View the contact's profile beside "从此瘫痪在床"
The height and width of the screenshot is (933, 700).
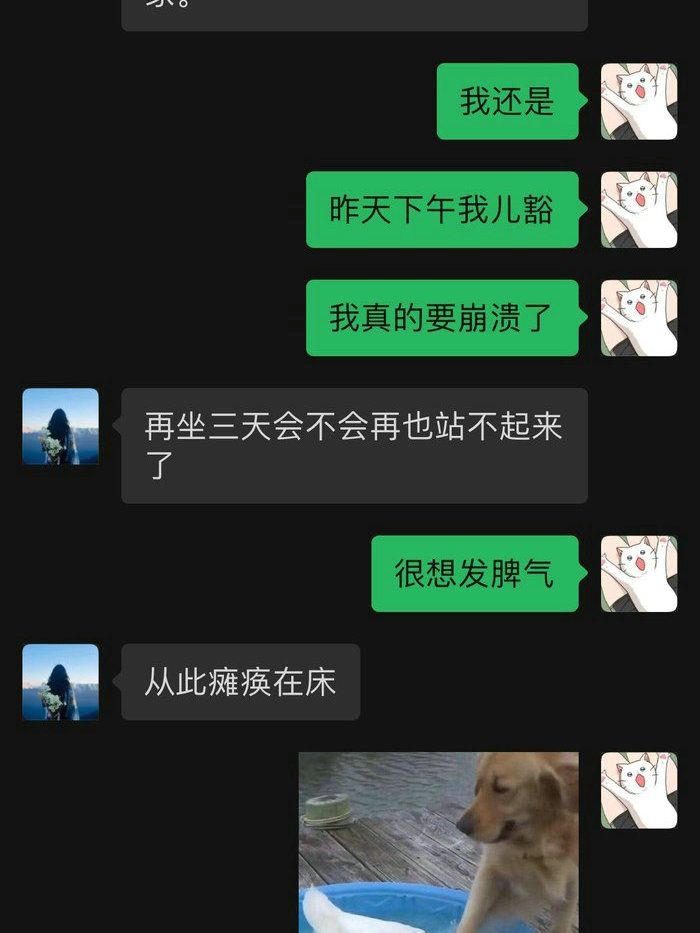[x=60, y=682]
